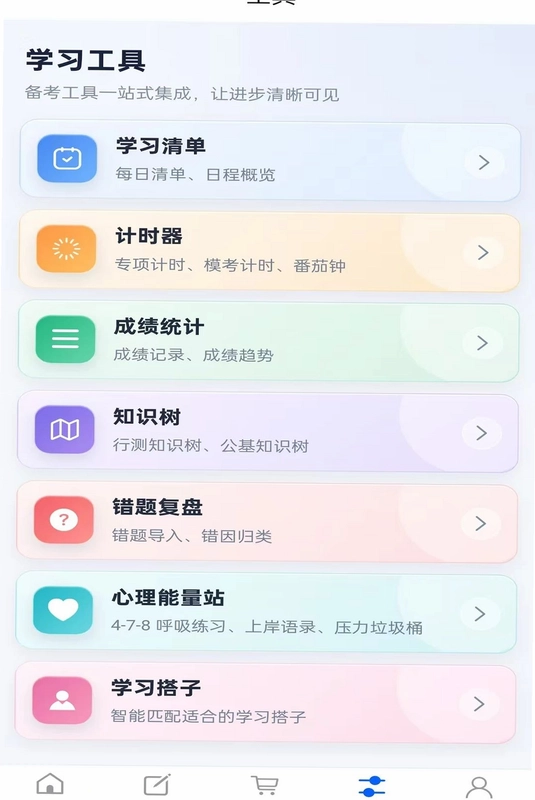Switch to the edit/practice tab
The height and width of the screenshot is (800, 535).
pos(157,785)
